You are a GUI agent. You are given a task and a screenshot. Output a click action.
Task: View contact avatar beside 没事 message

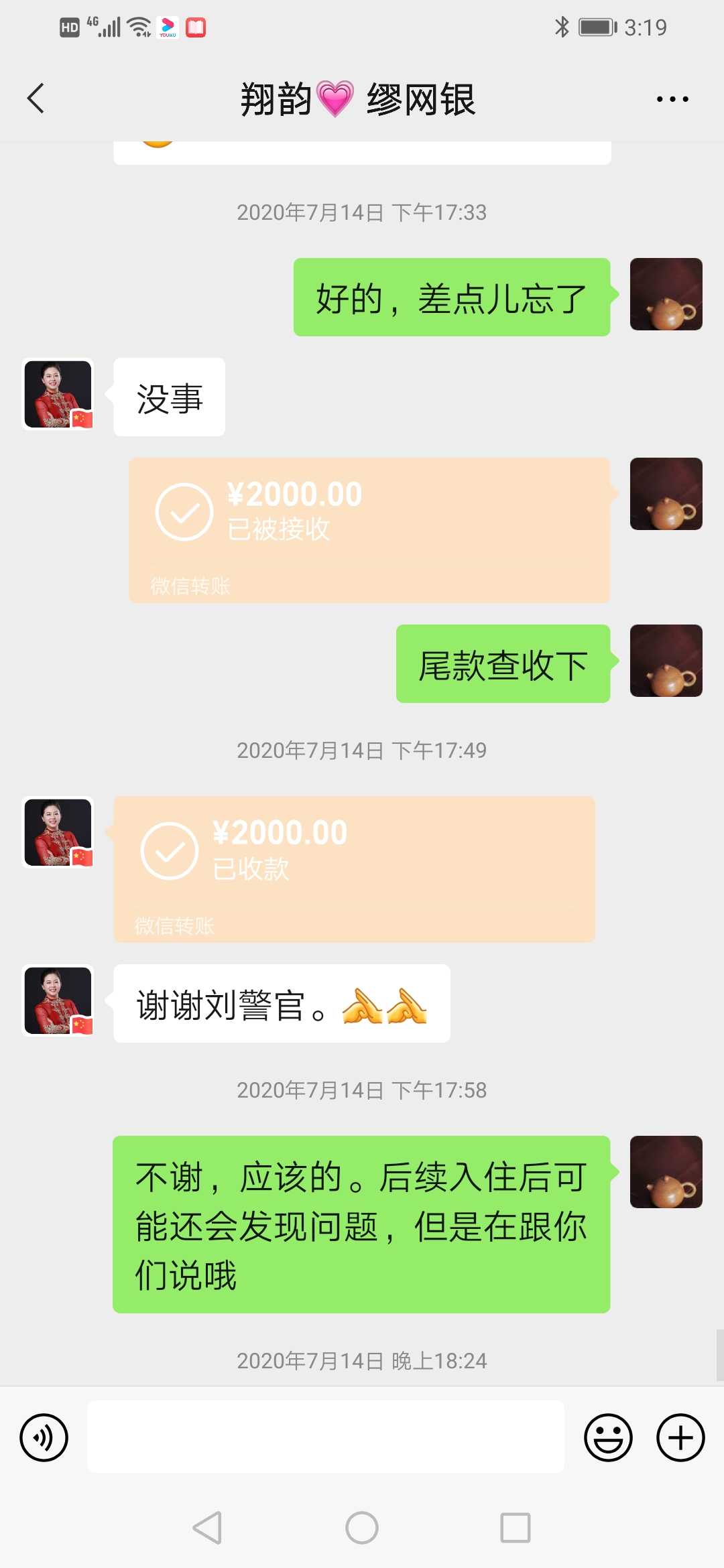pos(58,394)
